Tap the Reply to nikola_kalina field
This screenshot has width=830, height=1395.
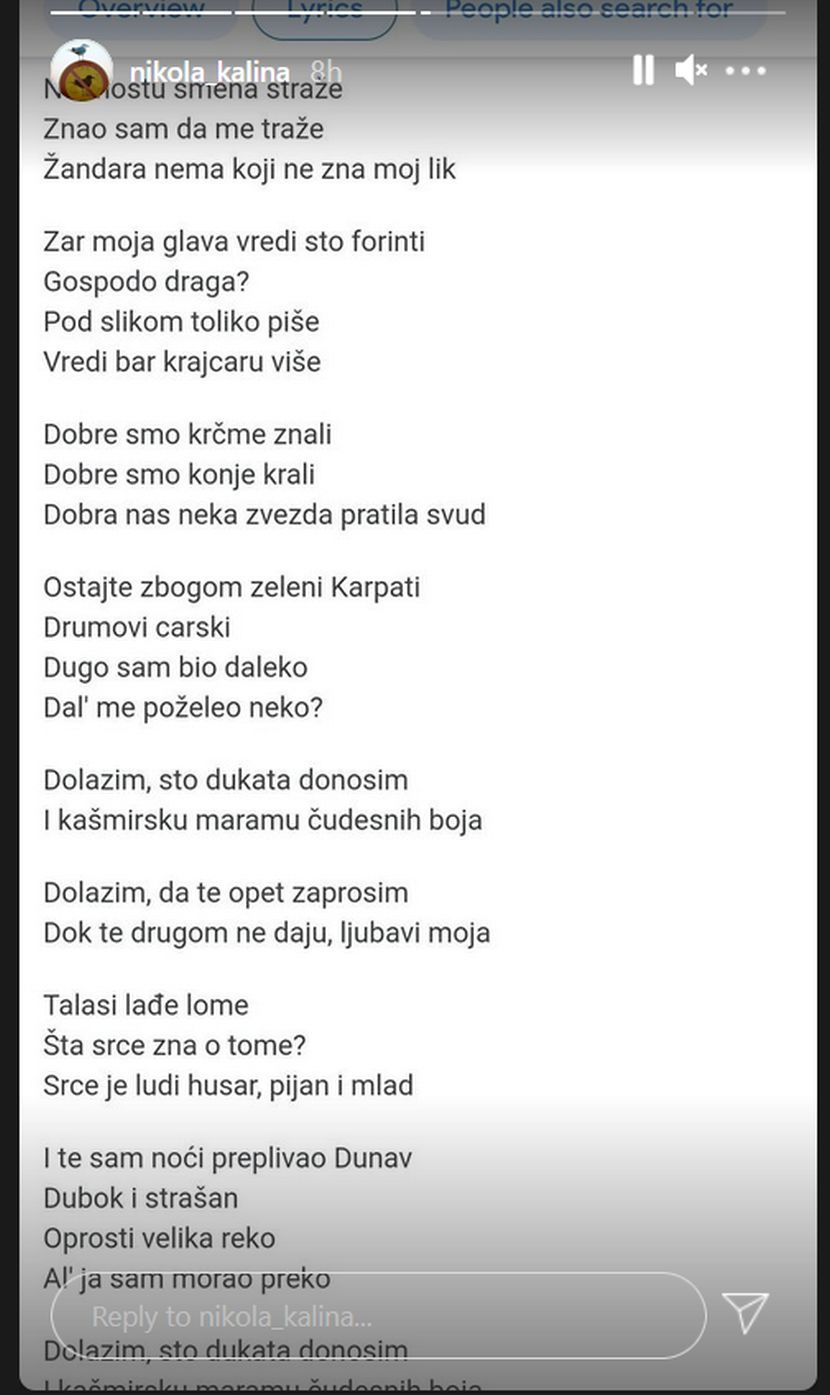[x=378, y=1316]
